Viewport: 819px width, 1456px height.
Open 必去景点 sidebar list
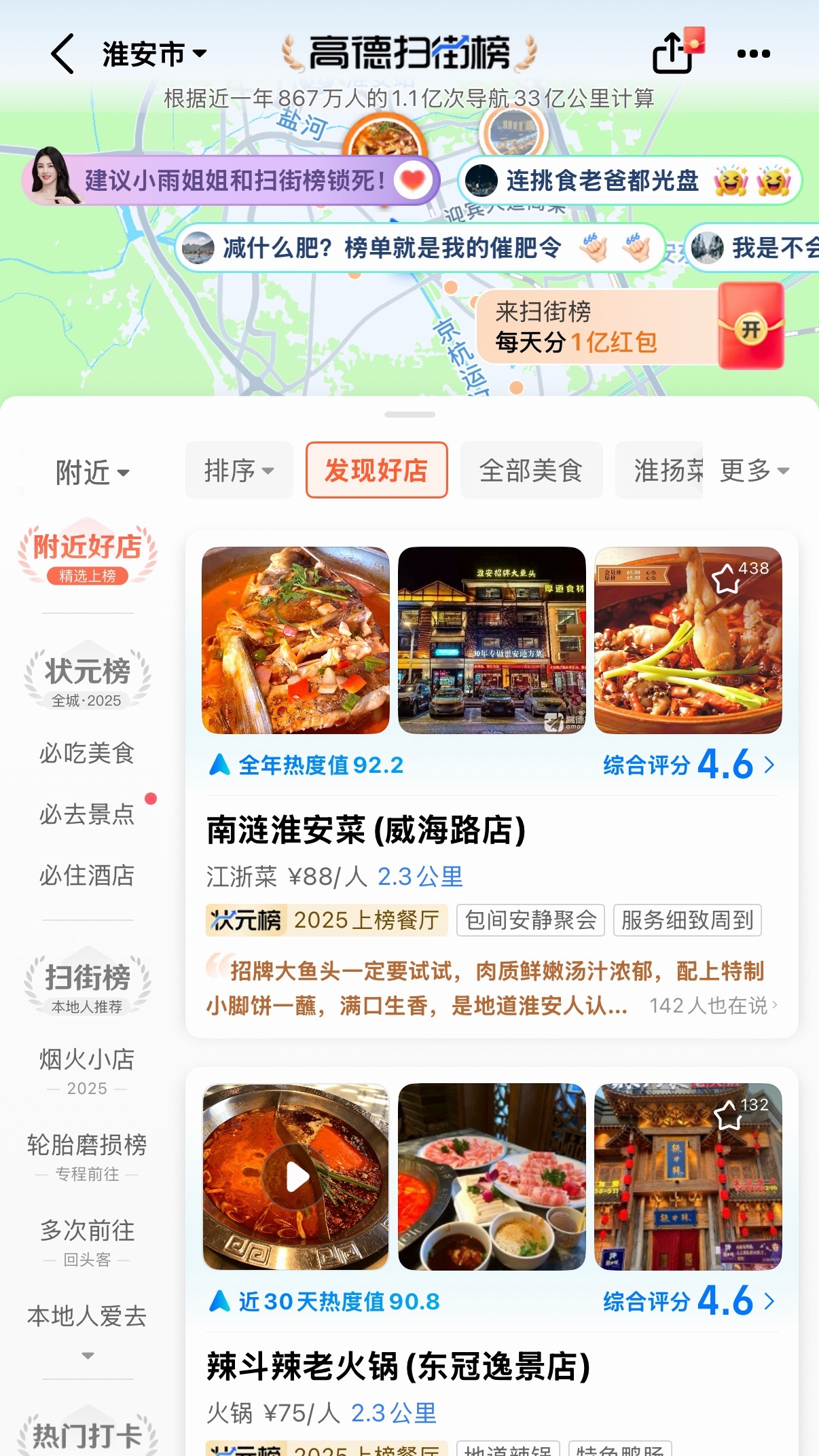(87, 814)
